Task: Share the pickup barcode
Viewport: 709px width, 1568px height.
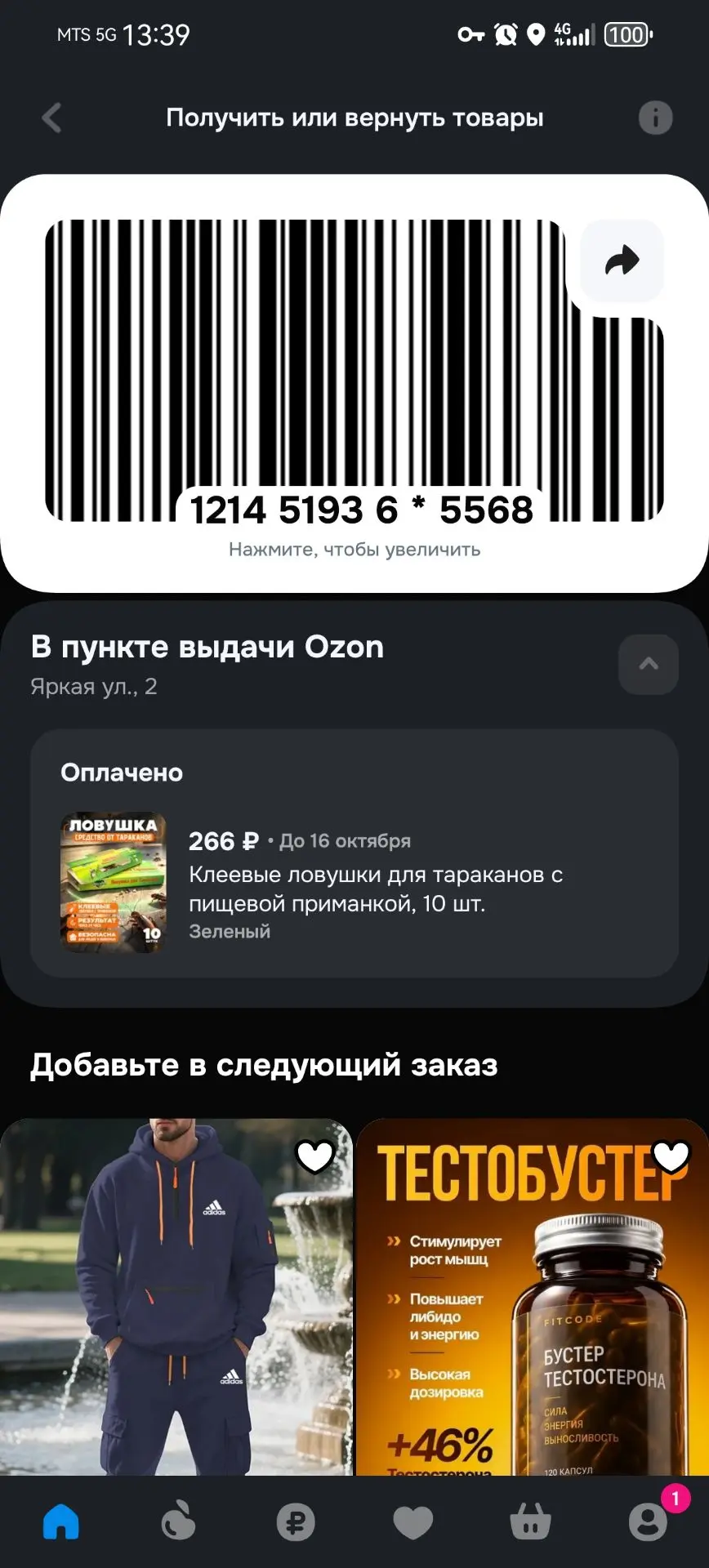Action: click(622, 261)
